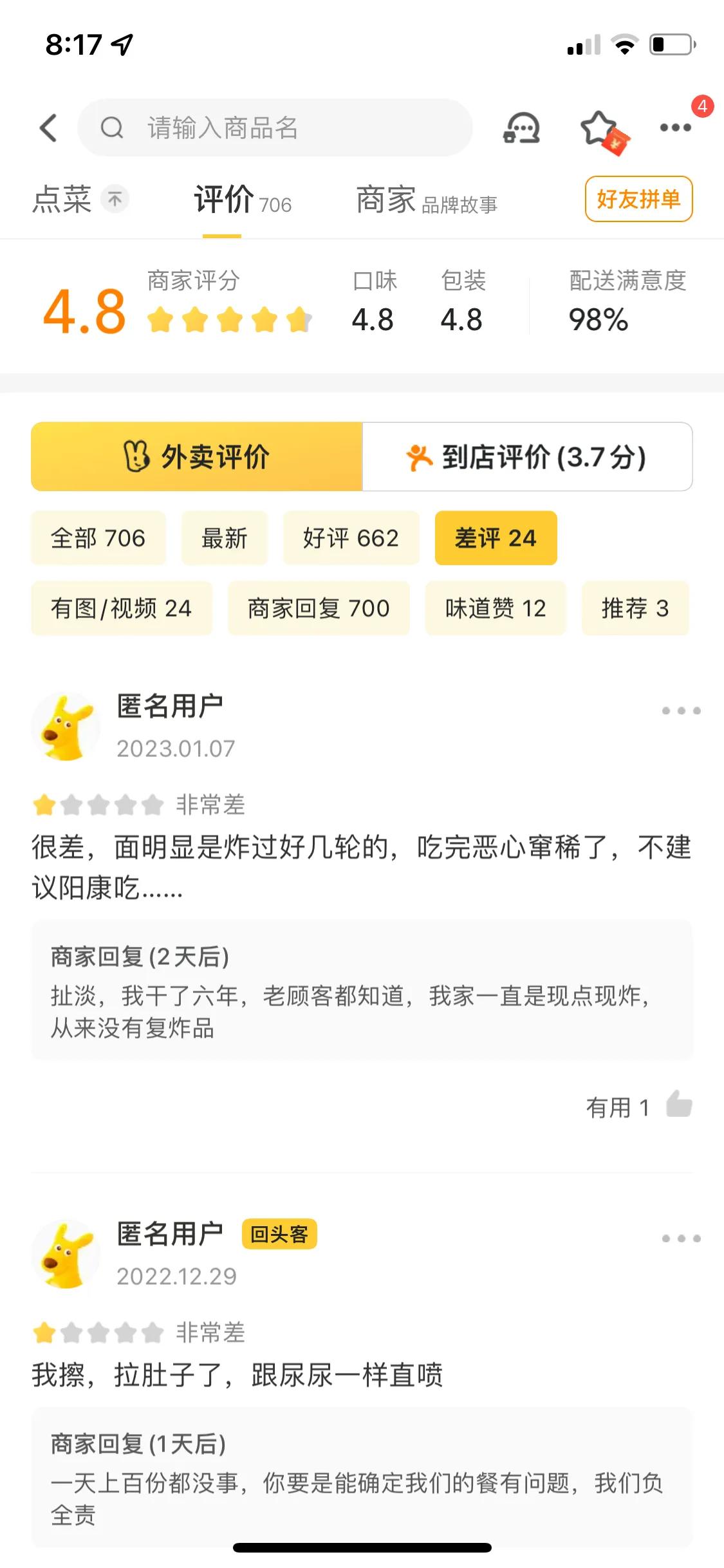Select the 最新 sort option

(x=224, y=538)
